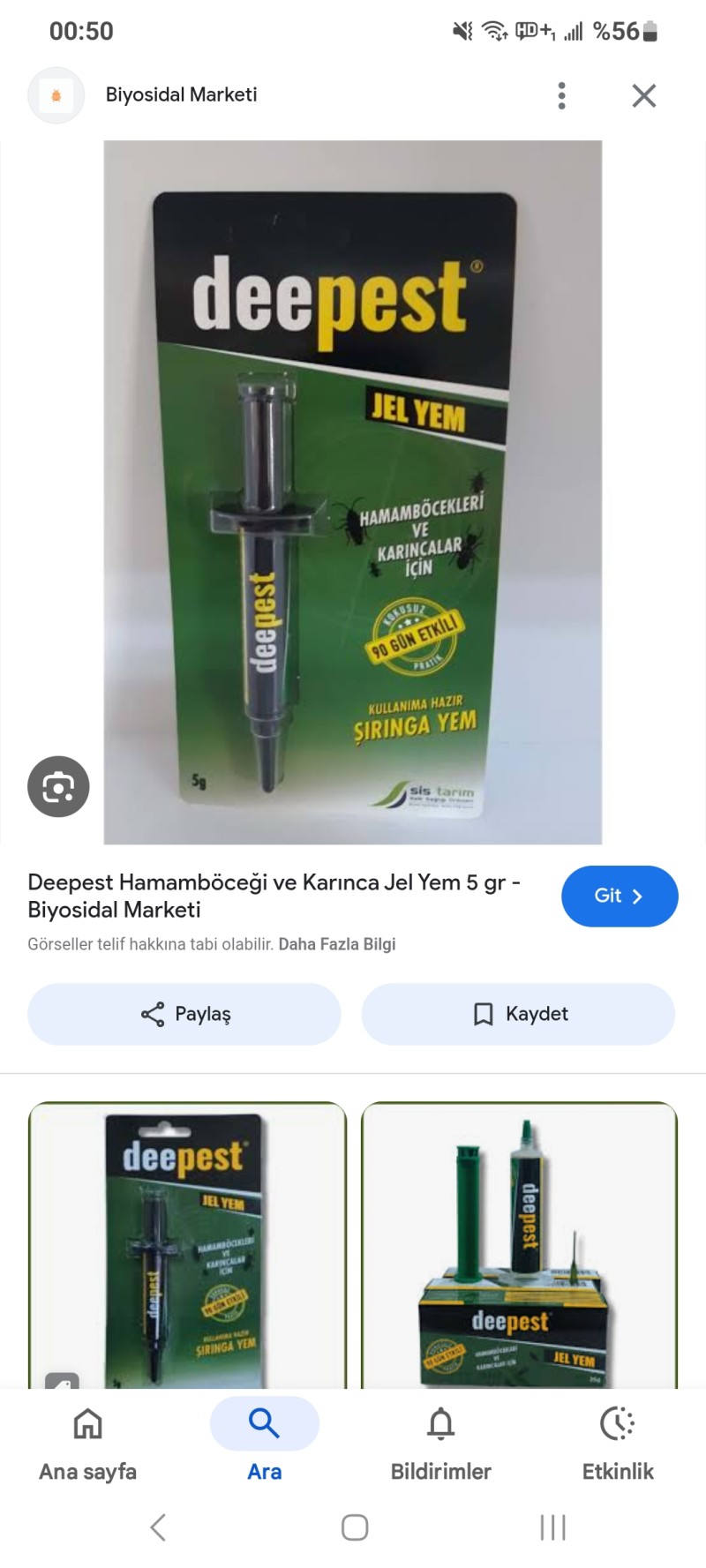The height and width of the screenshot is (1568, 706).
Task: Share this image via Paylaş
Action: [184, 1014]
